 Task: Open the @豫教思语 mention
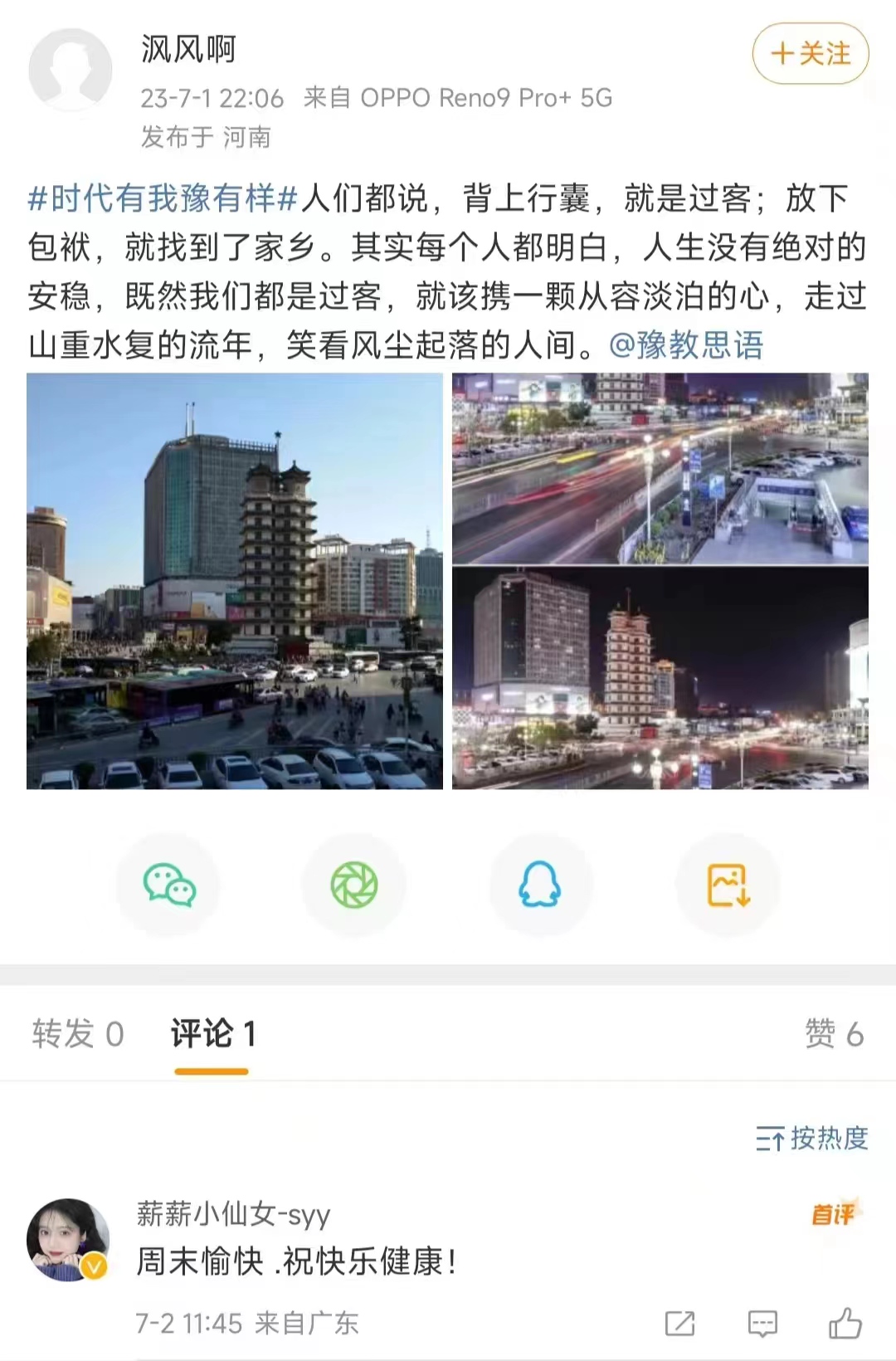coord(685,345)
